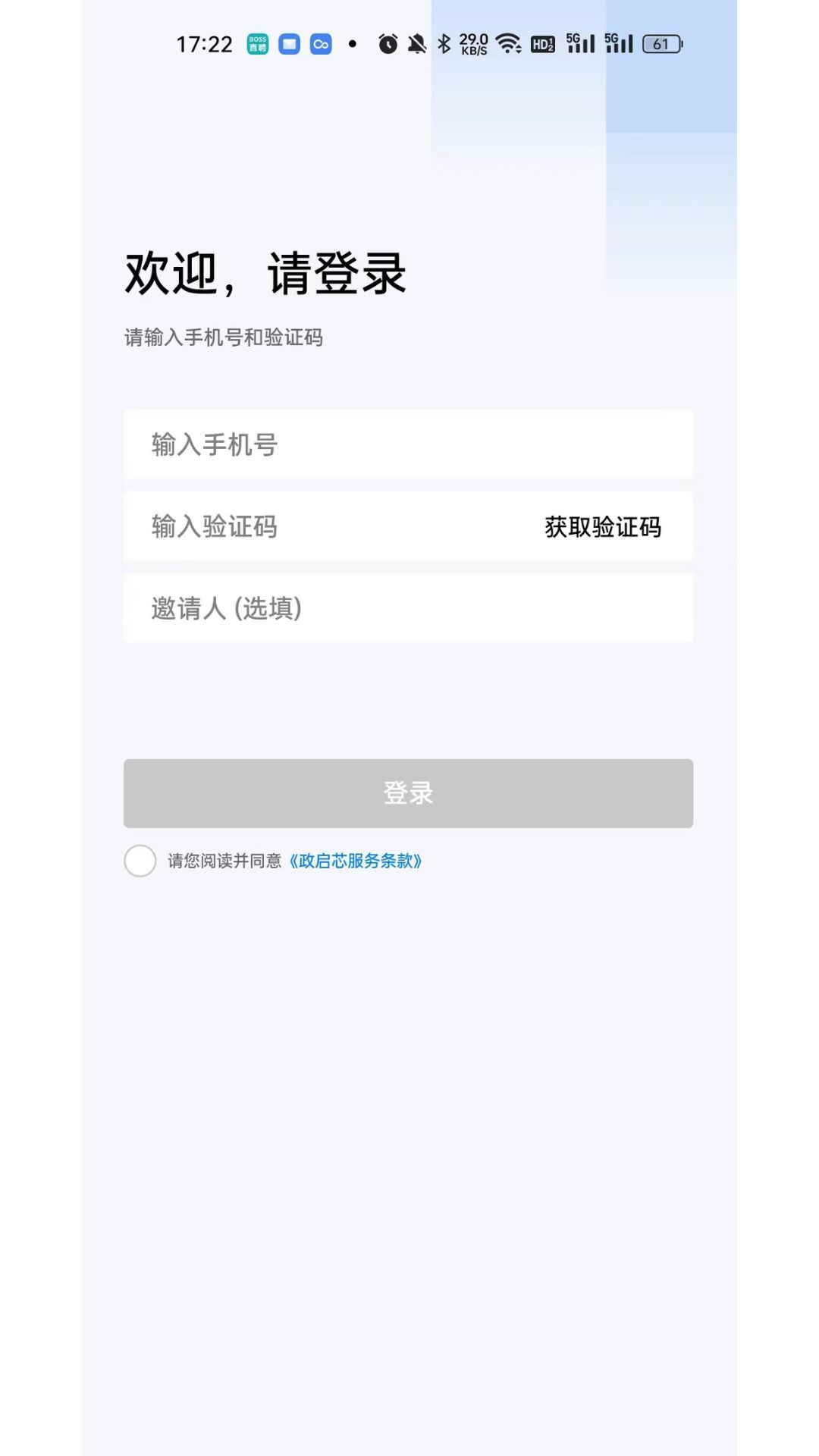The width and height of the screenshot is (819, 1456).
Task: Check the agree-to-terms circle
Action: tap(140, 861)
